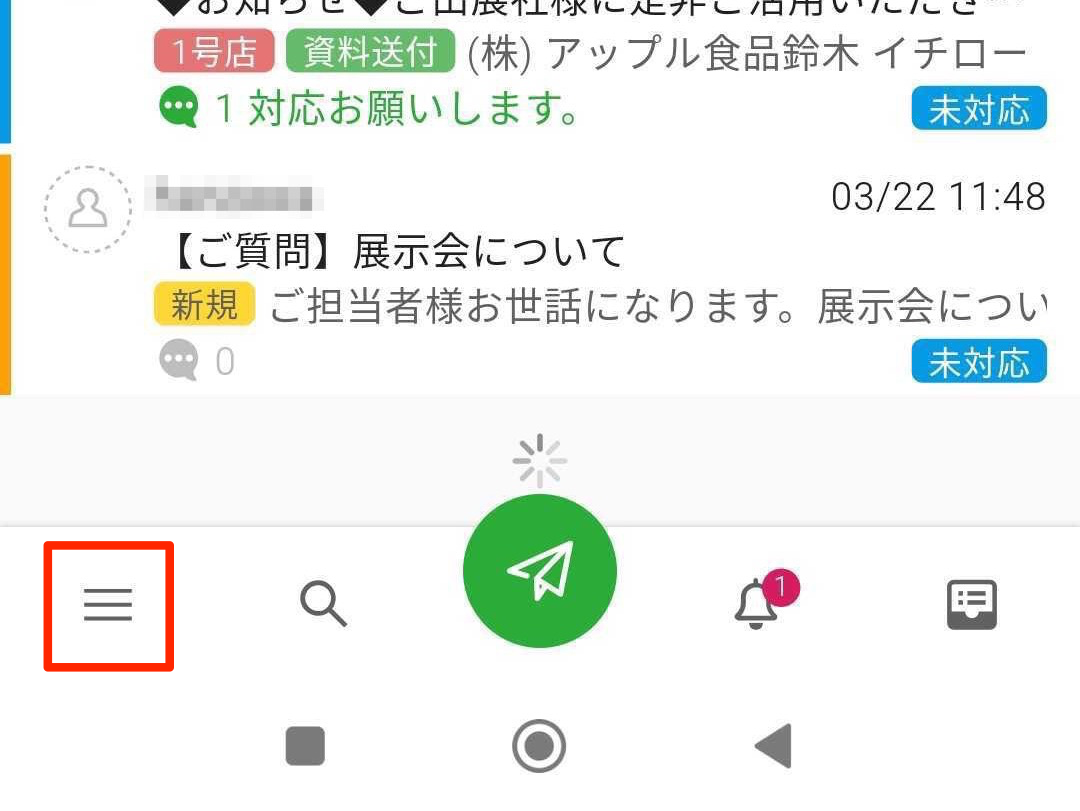
Task: Tap the green paper plane send button
Action: pos(540,571)
